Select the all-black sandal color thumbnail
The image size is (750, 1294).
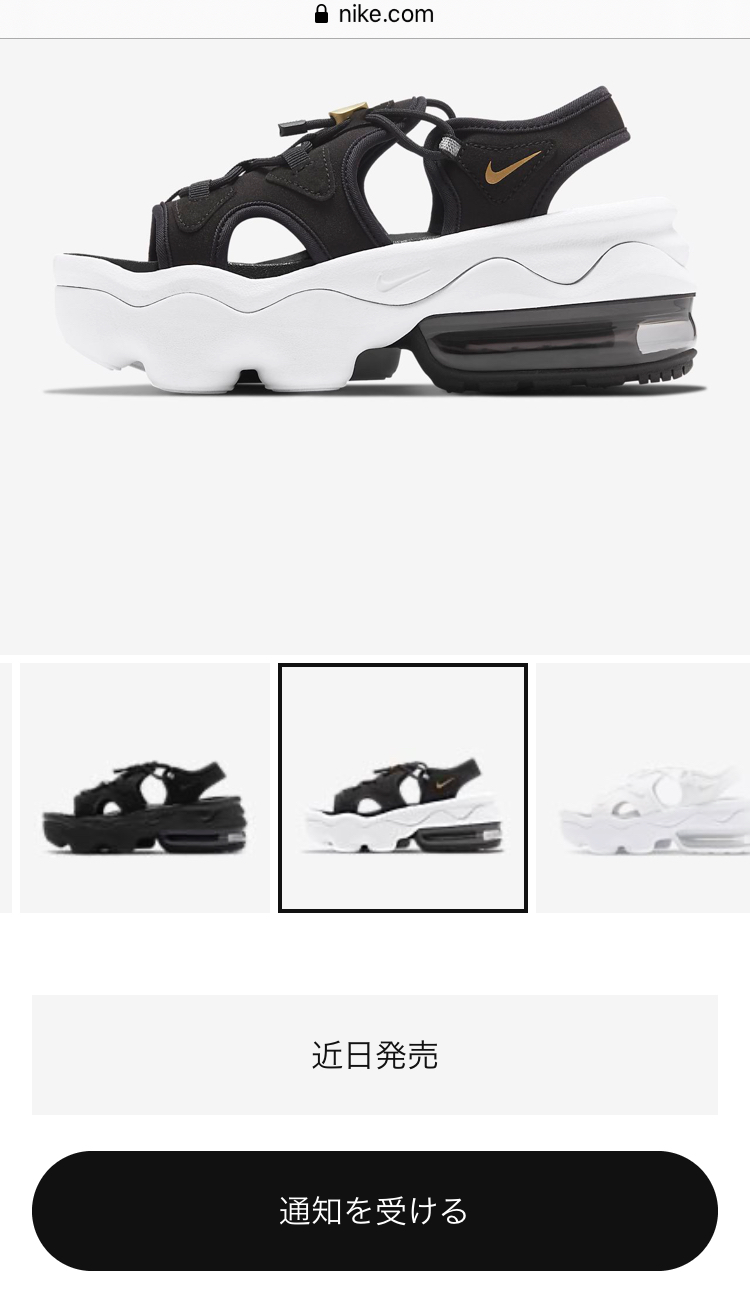tap(144, 788)
